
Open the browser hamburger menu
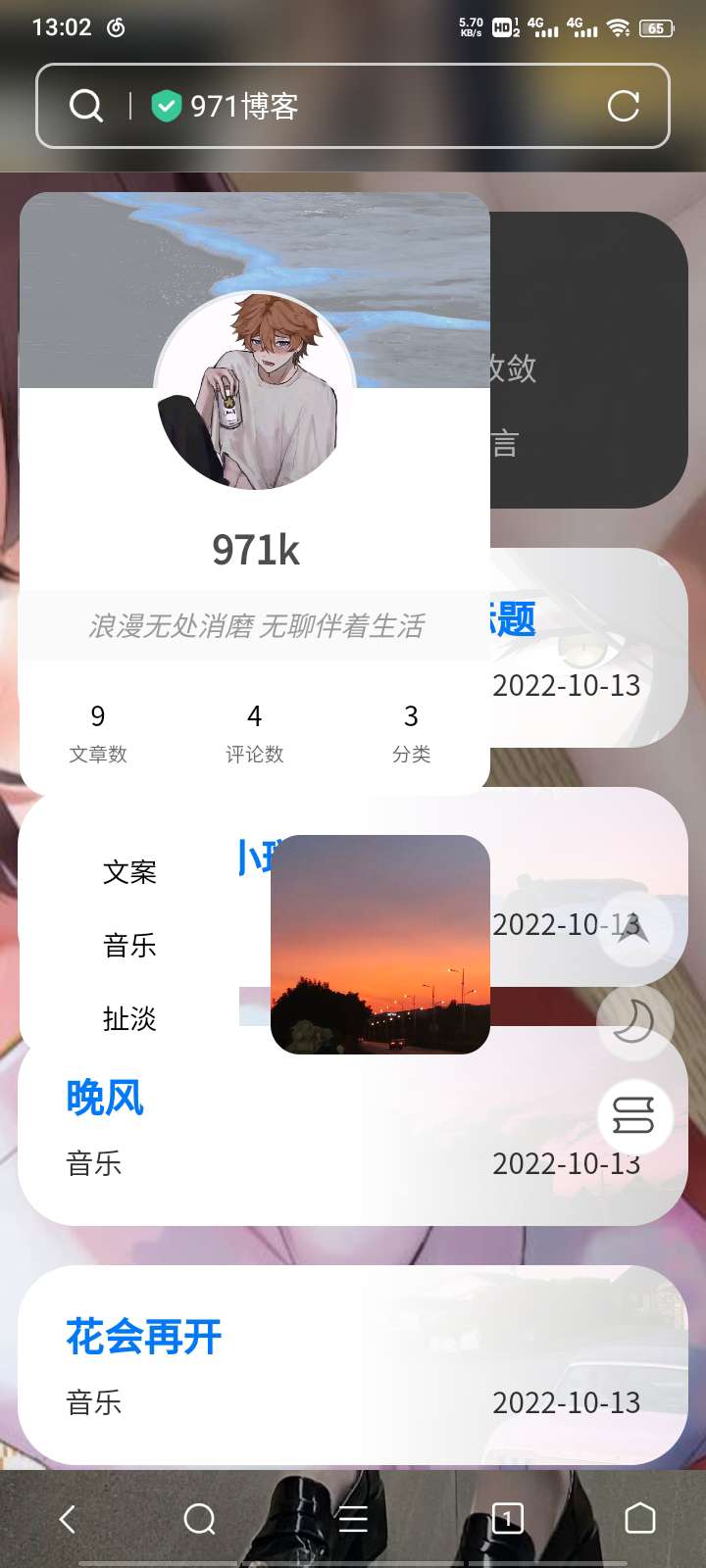pyautogui.click(x=353, y=1517)
